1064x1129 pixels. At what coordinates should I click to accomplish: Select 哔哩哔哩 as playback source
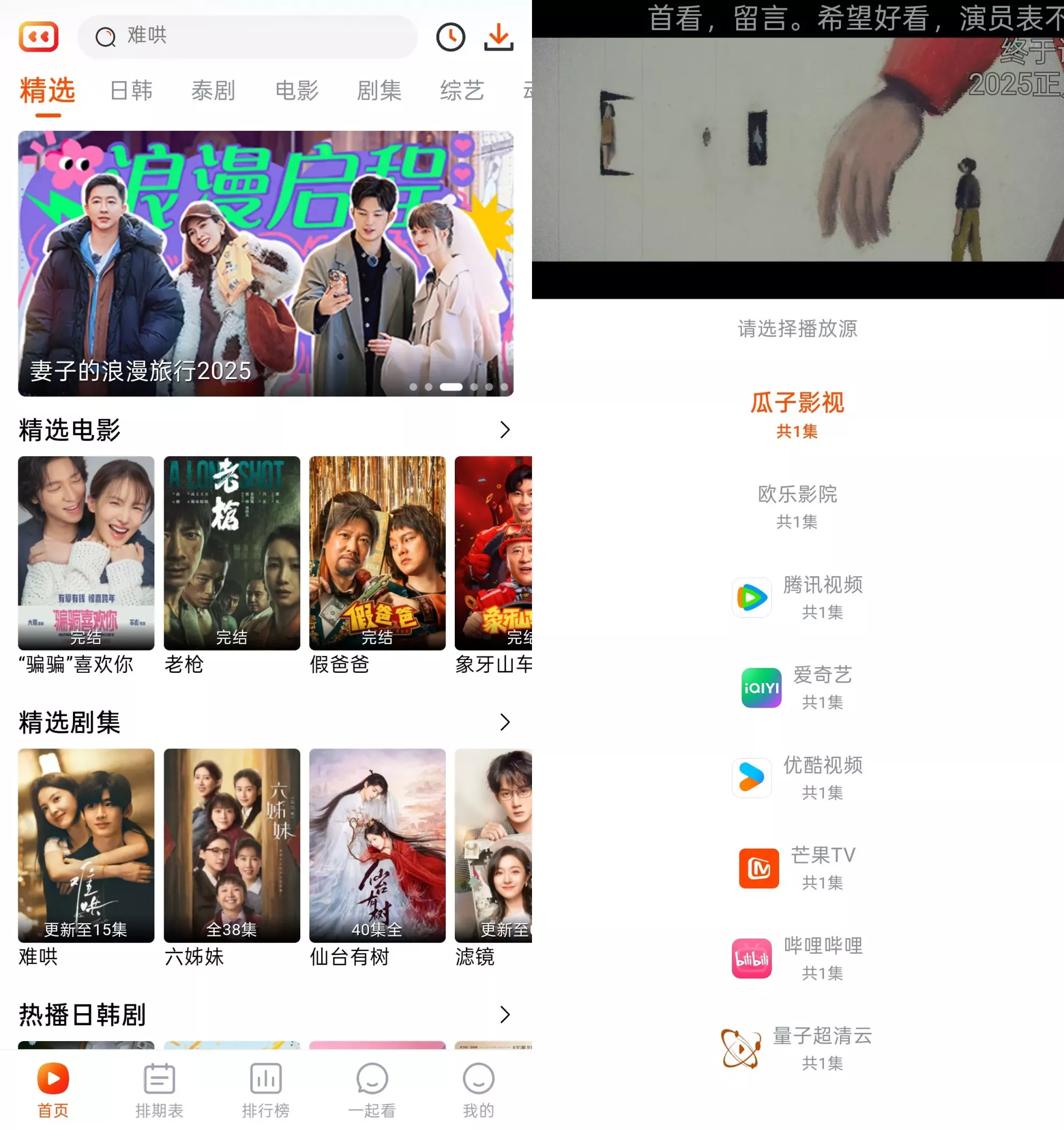(797, 959)
